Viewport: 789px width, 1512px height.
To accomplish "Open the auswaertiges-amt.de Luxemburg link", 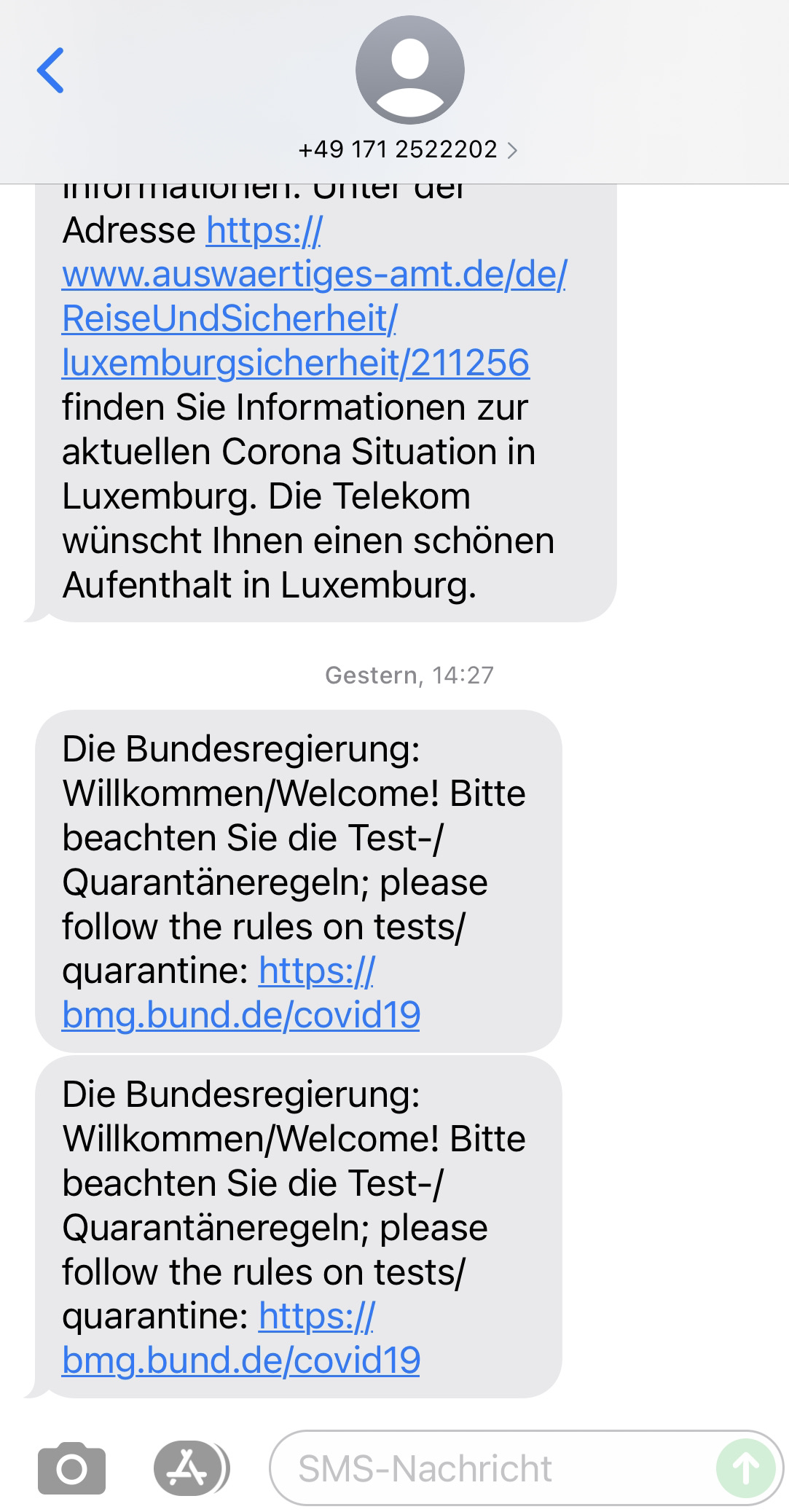I will 313,297.
